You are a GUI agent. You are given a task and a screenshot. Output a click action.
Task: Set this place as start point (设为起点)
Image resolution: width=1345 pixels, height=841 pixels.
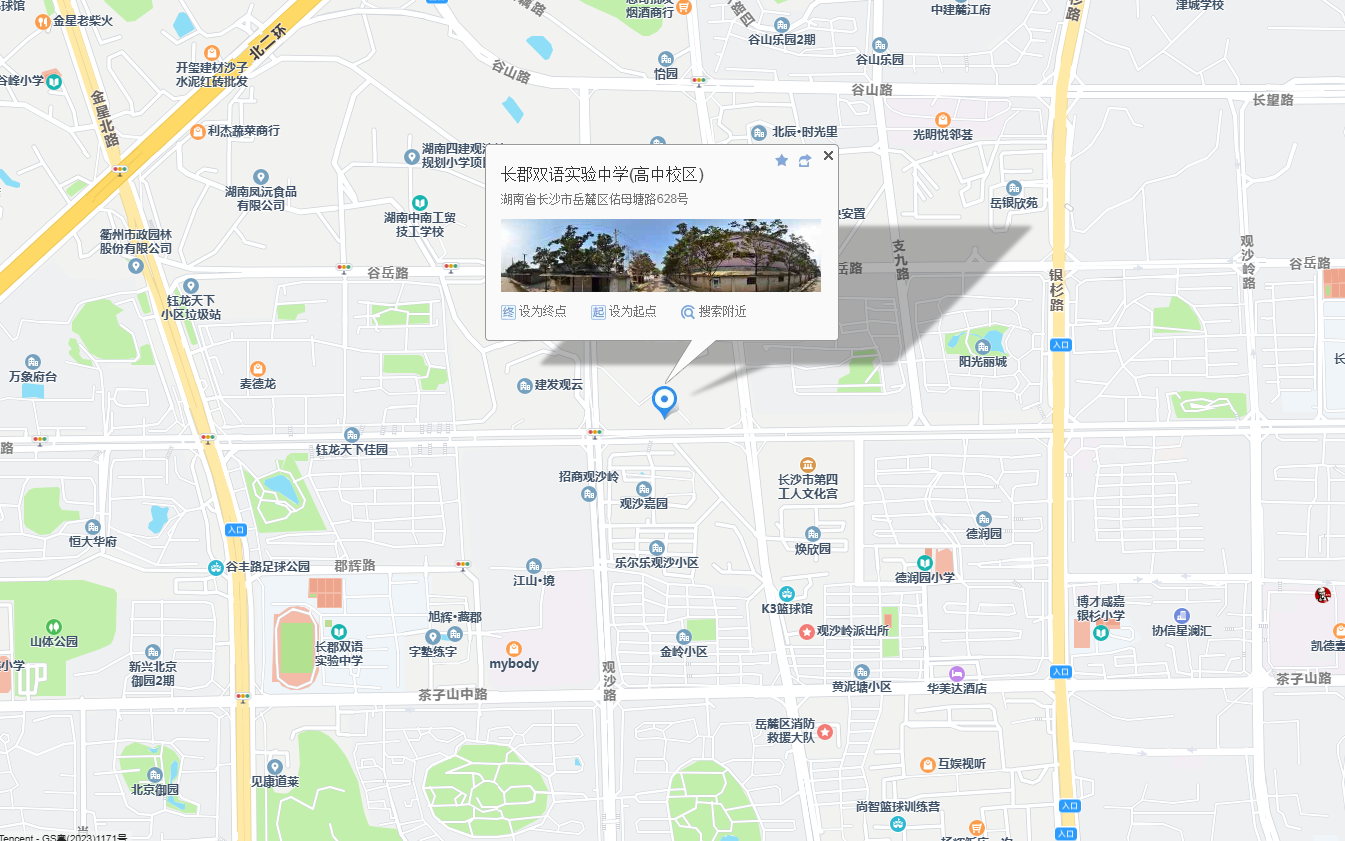pyautogui.click(x=624, y=312)
